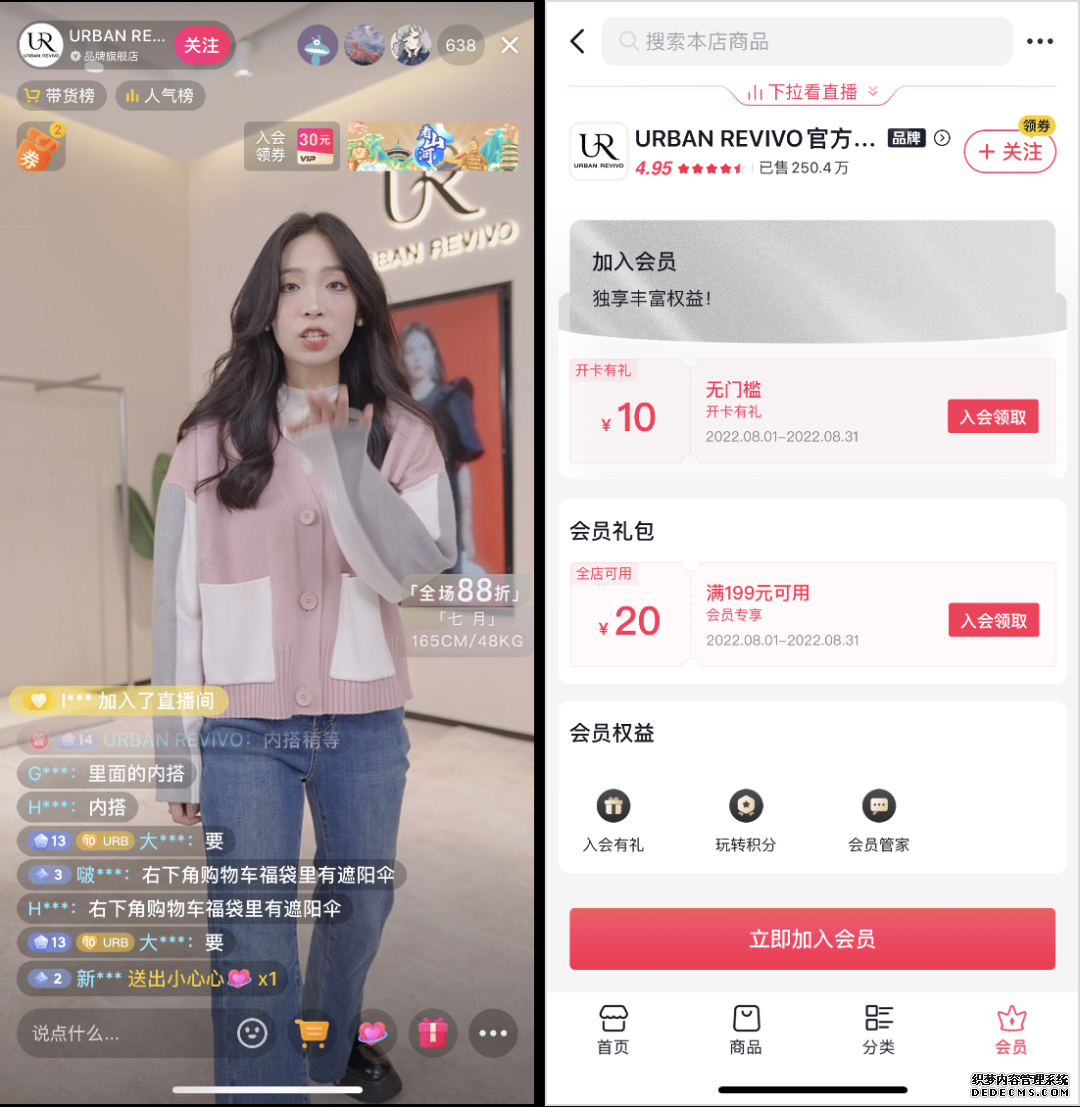Open the 人气榜 popularity ranking chip
Viewport: 1080px width, 1107px height.
click(x=160, y=96)
